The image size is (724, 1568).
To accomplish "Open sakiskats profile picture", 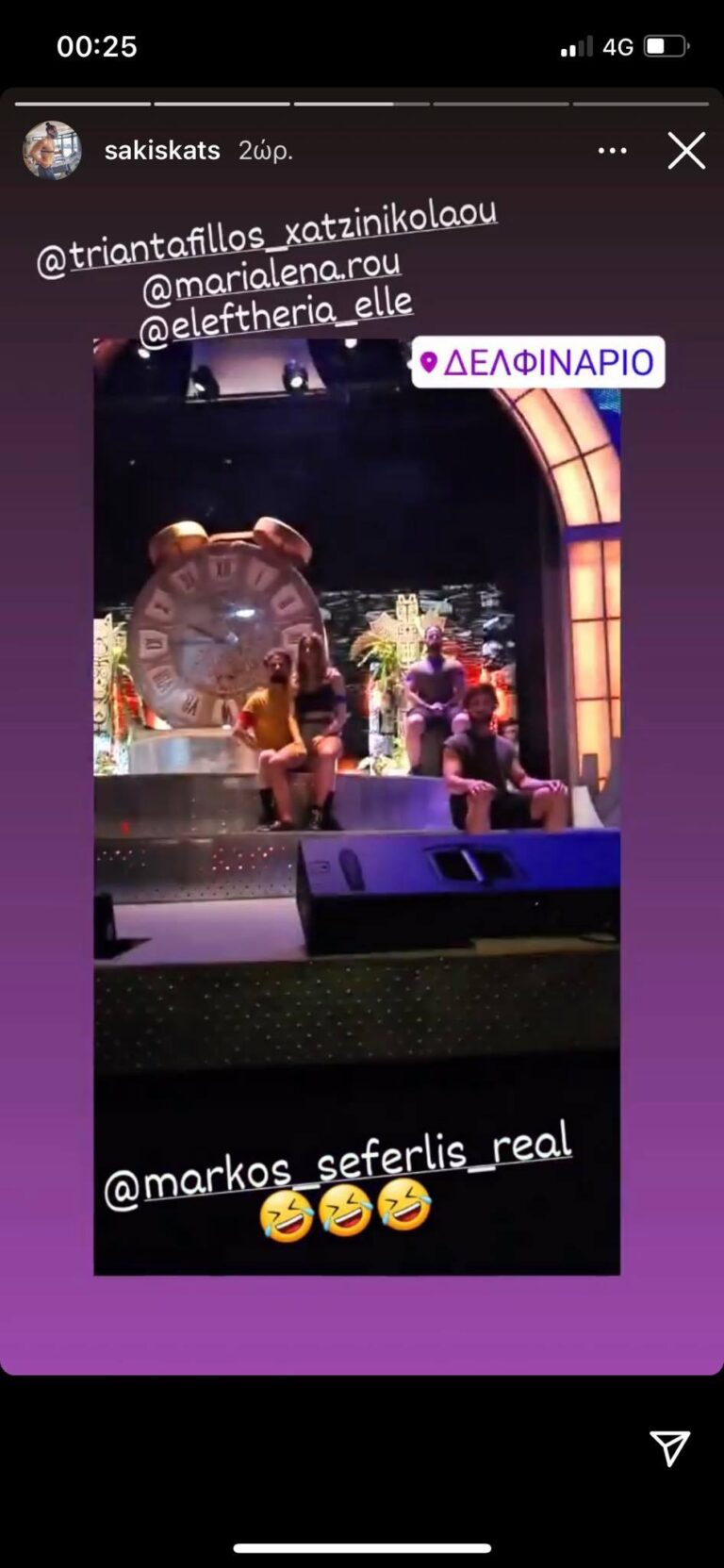I will tap(52, 150).
